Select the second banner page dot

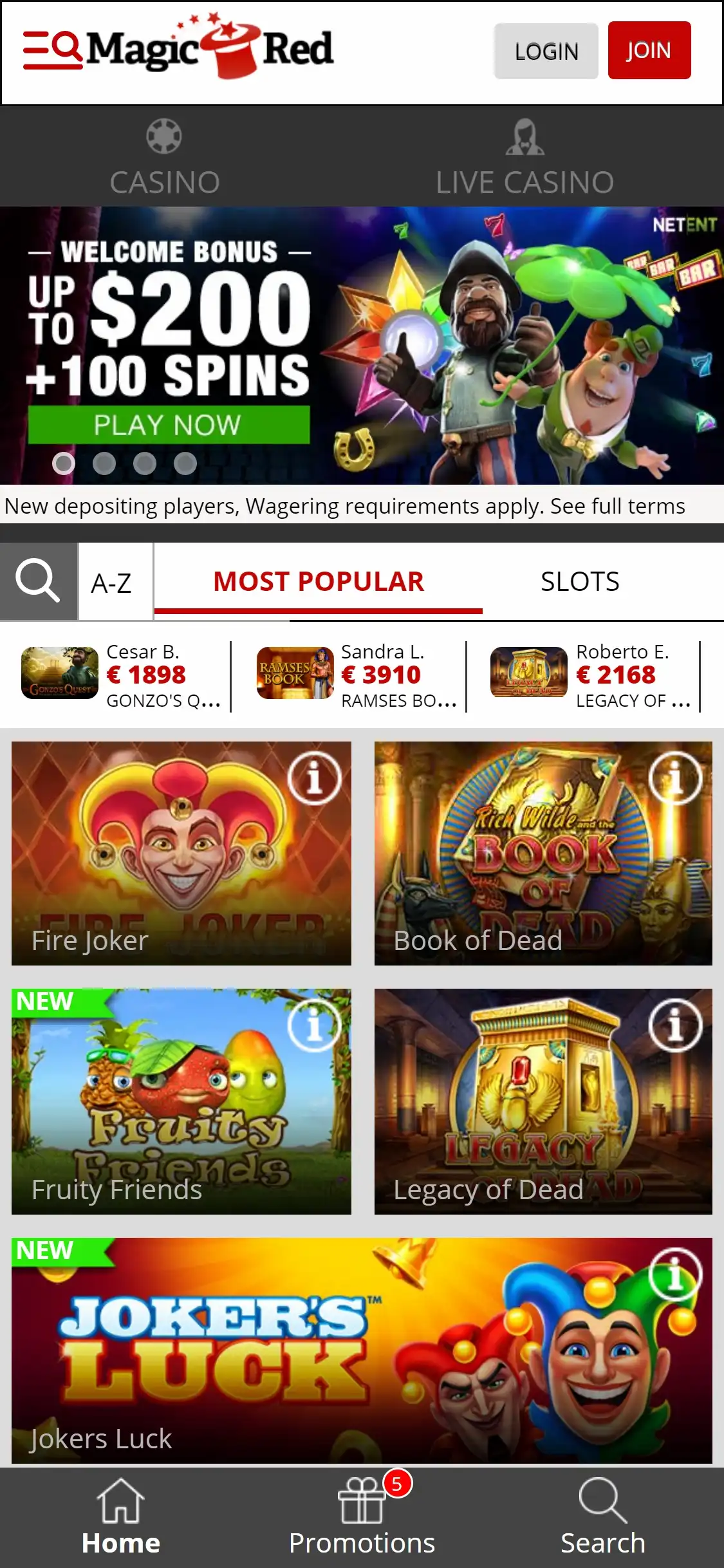[x=104, y=463]
